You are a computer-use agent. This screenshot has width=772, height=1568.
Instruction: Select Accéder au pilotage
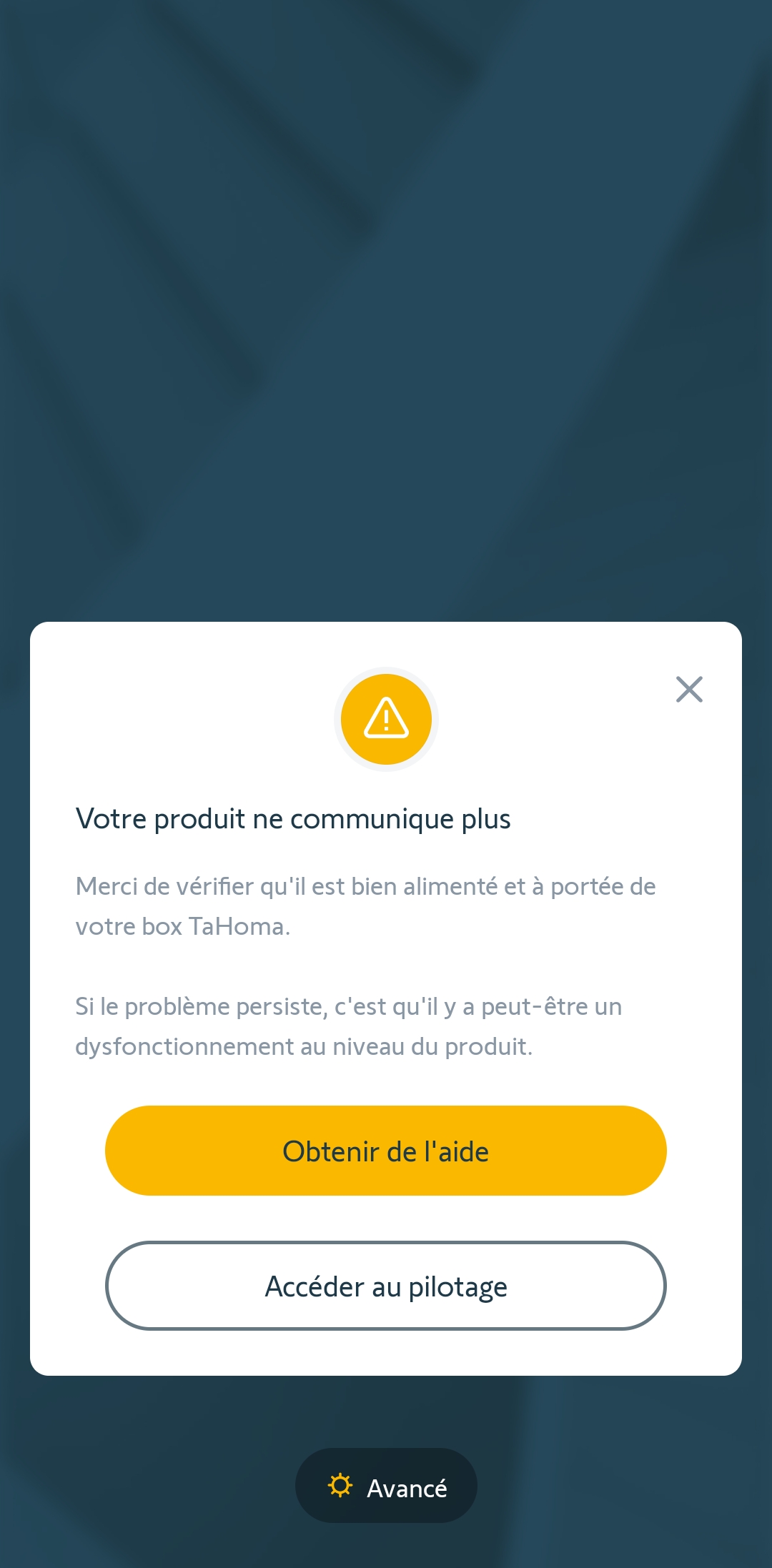(x=386, y=1286)
